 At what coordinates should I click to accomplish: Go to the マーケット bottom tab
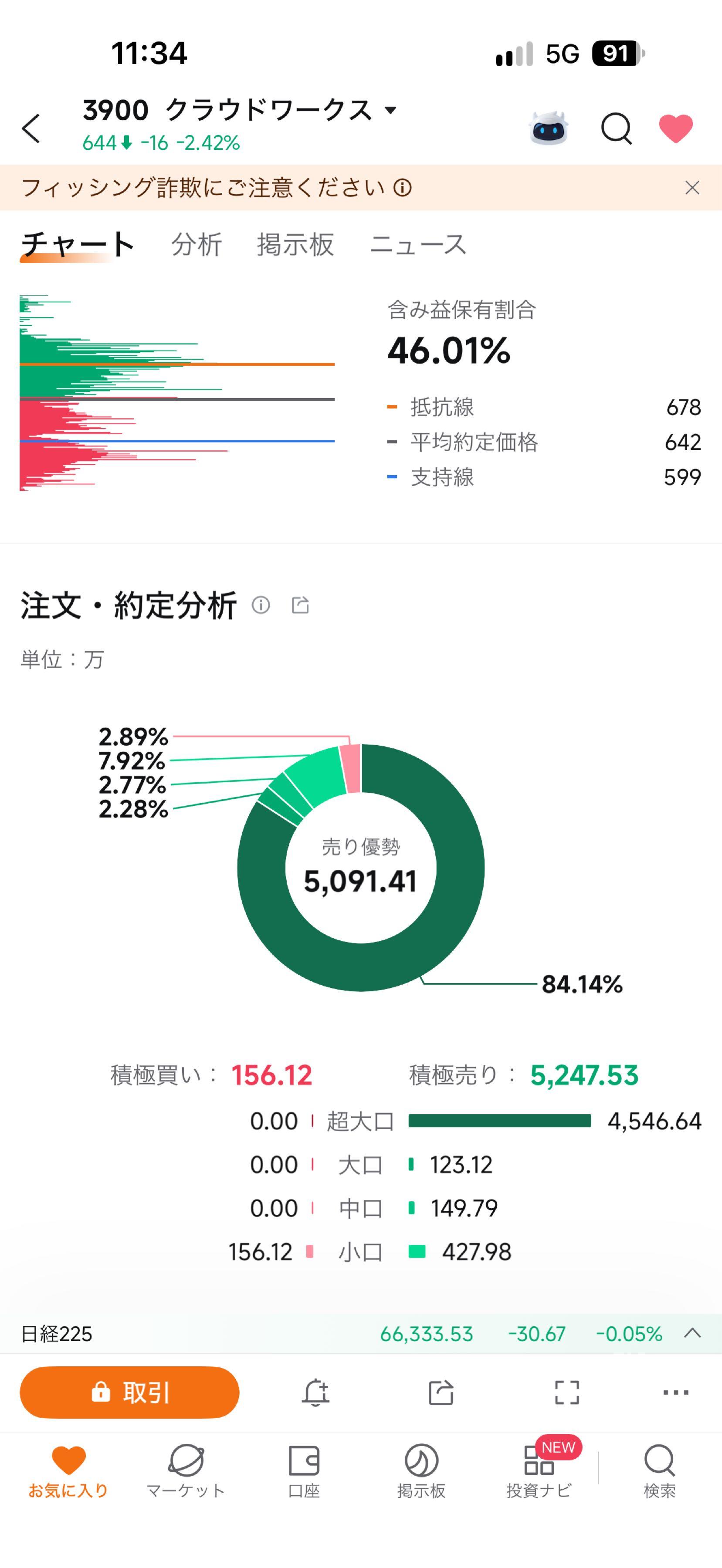[186, 1471]
